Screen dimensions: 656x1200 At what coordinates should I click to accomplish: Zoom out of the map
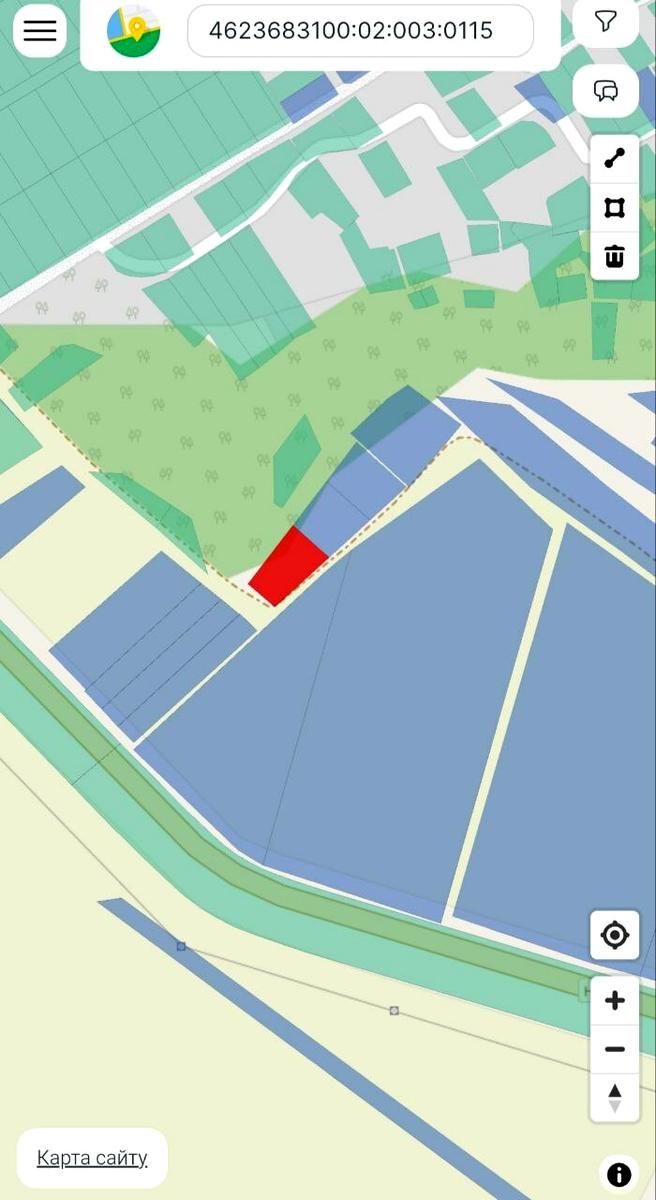[x=614, y=1049]
